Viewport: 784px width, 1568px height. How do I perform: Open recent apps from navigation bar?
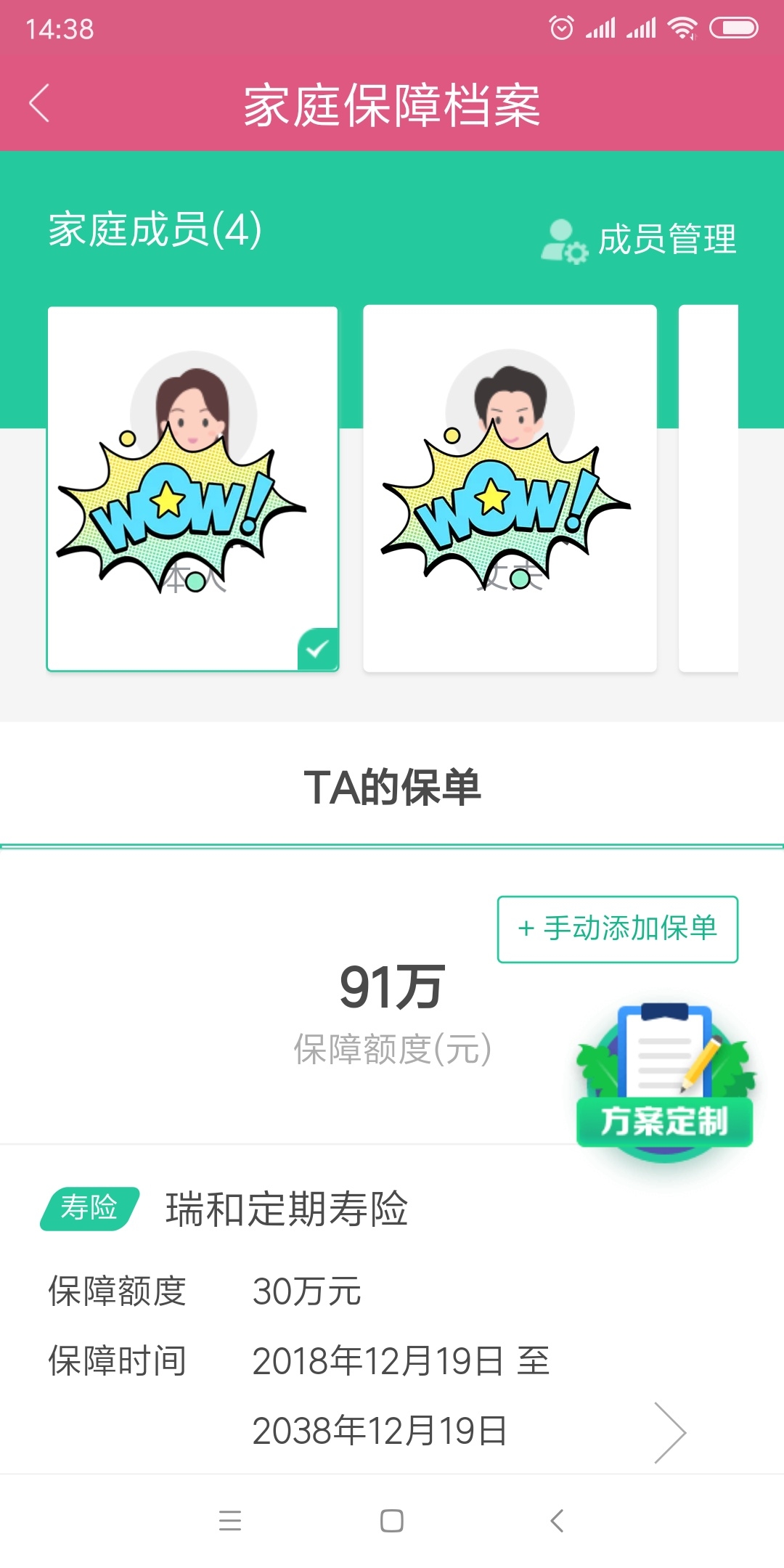point(230,1521)
